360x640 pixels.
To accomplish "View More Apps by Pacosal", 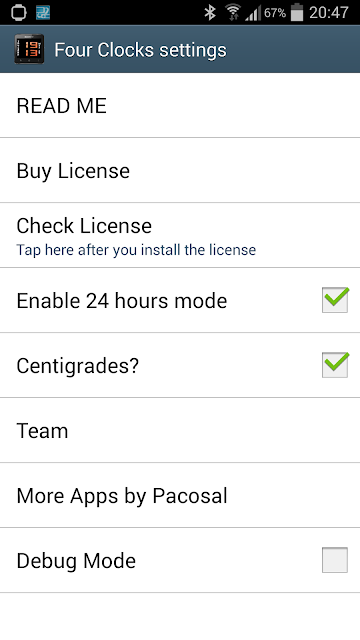I will tap(180, 495).
